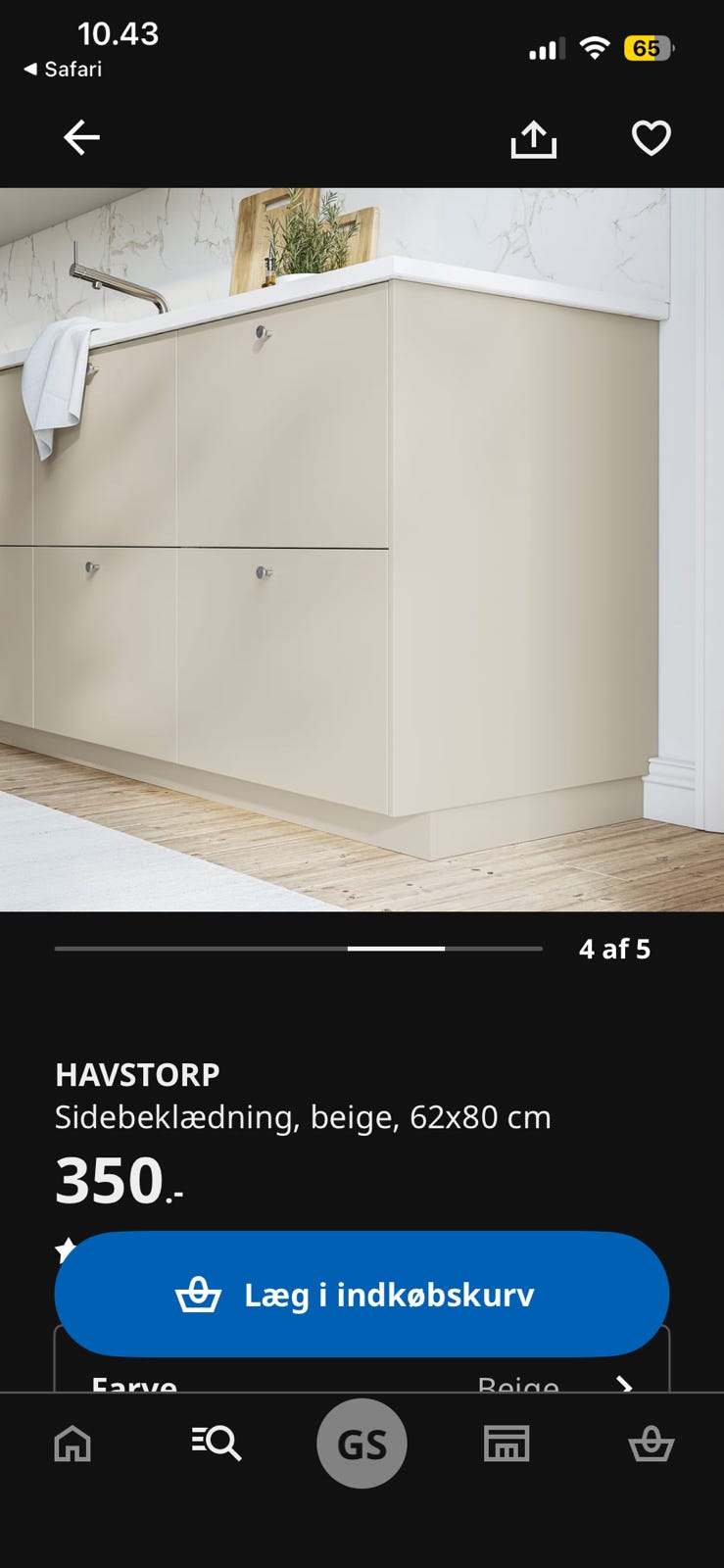This screenshot has width=724, height=1568.
Task: Open the GS profile account
Action: [362, 1443]
